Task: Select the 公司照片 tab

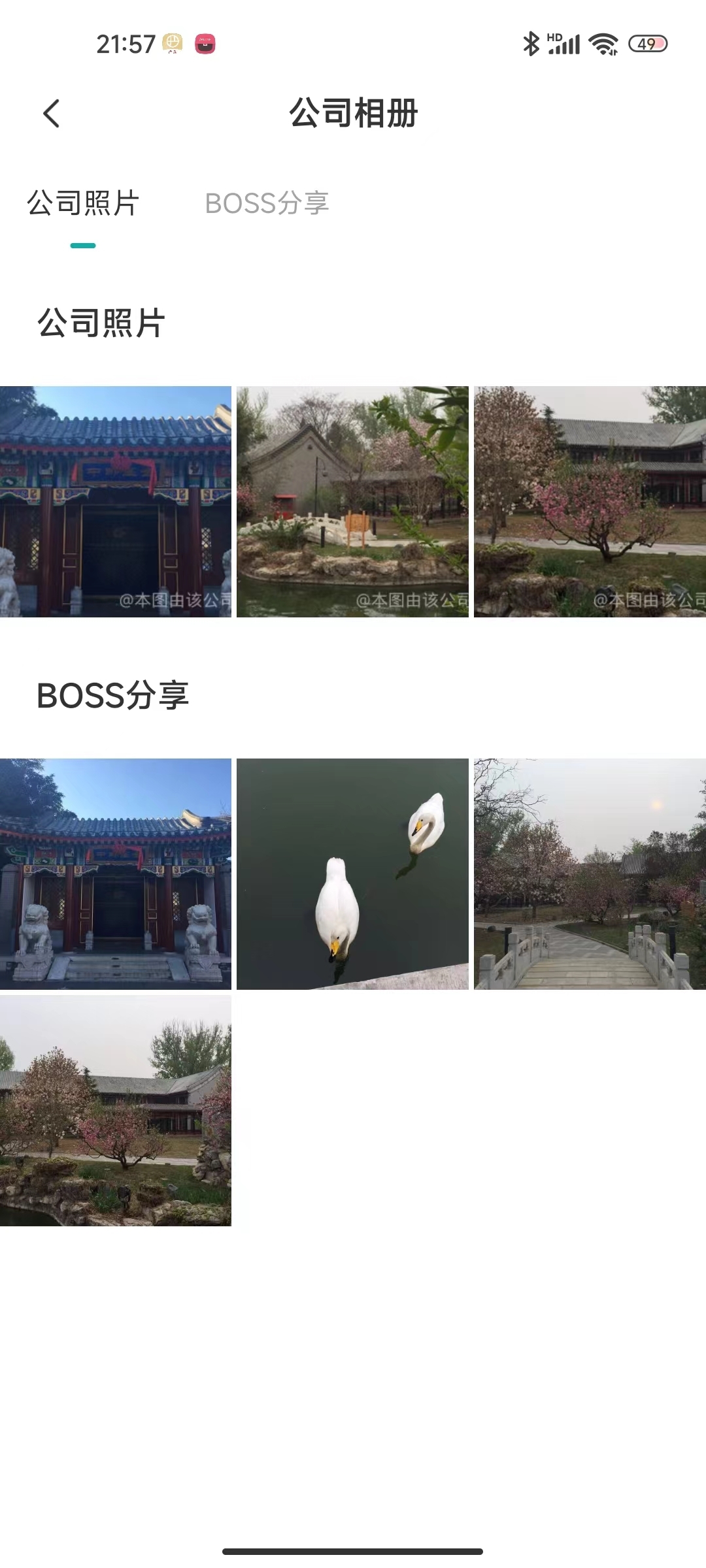Action: tap(83, 203)
